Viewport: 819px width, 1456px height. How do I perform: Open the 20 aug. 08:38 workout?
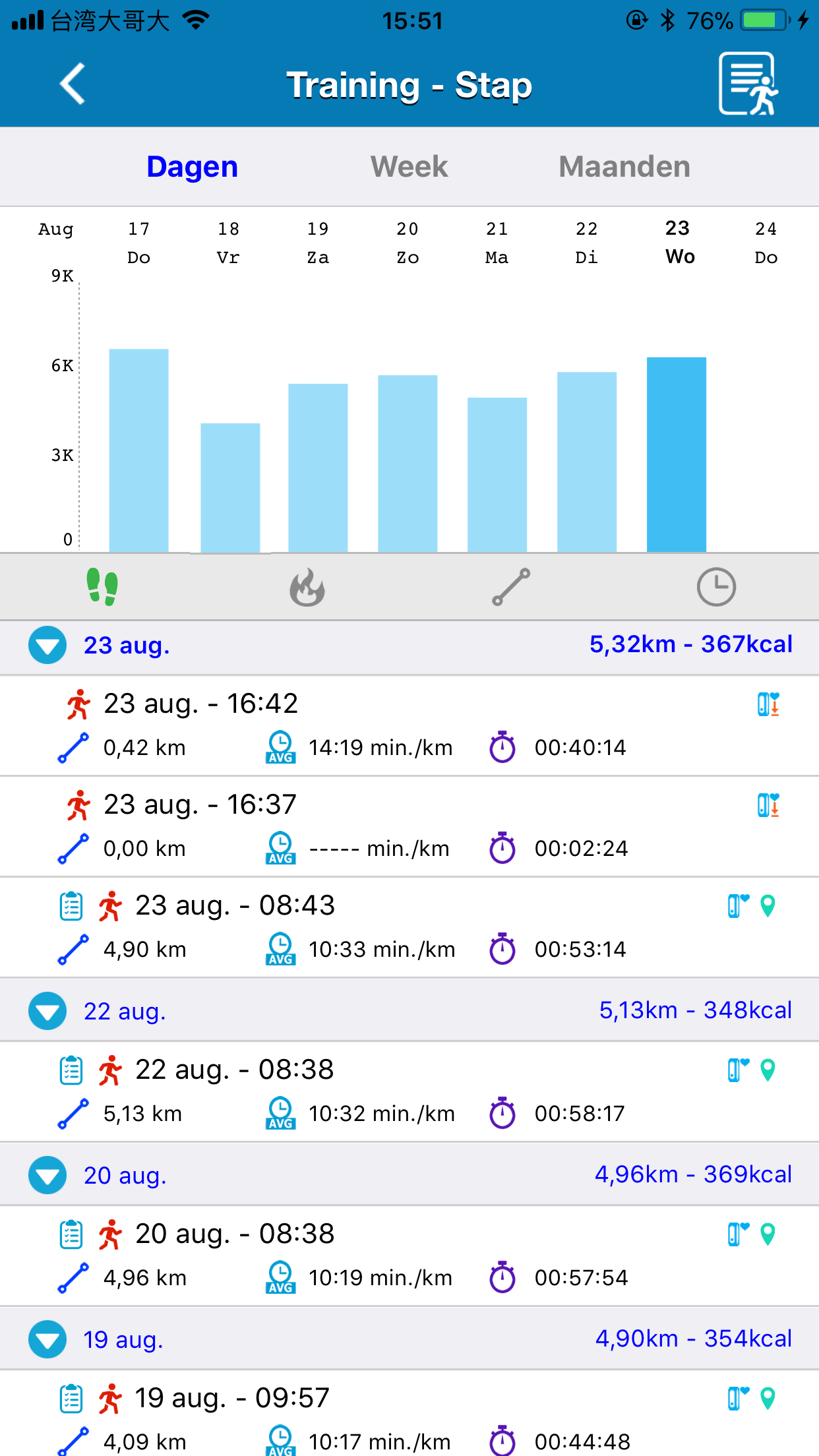[x=409, y=1256]
